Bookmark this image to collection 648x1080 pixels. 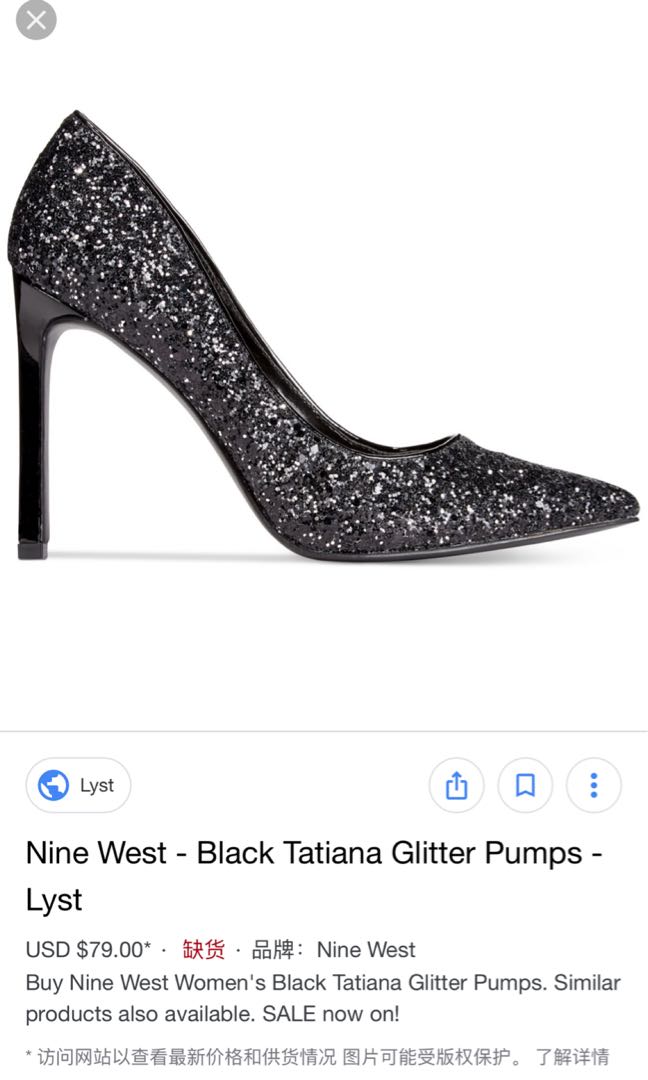click(525, 785)
